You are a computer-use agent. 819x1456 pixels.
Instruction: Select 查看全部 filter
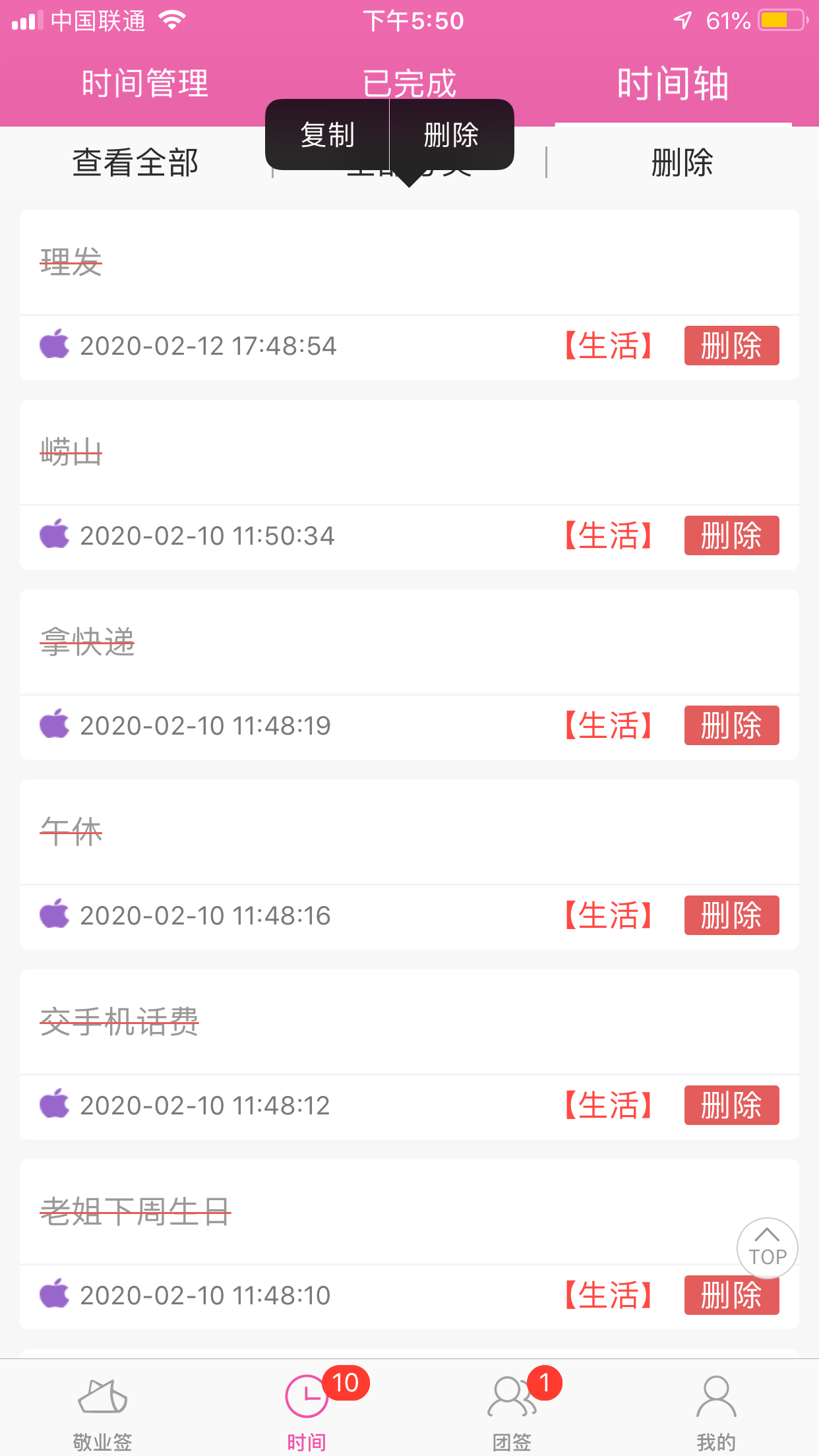(x=135, y=162)
